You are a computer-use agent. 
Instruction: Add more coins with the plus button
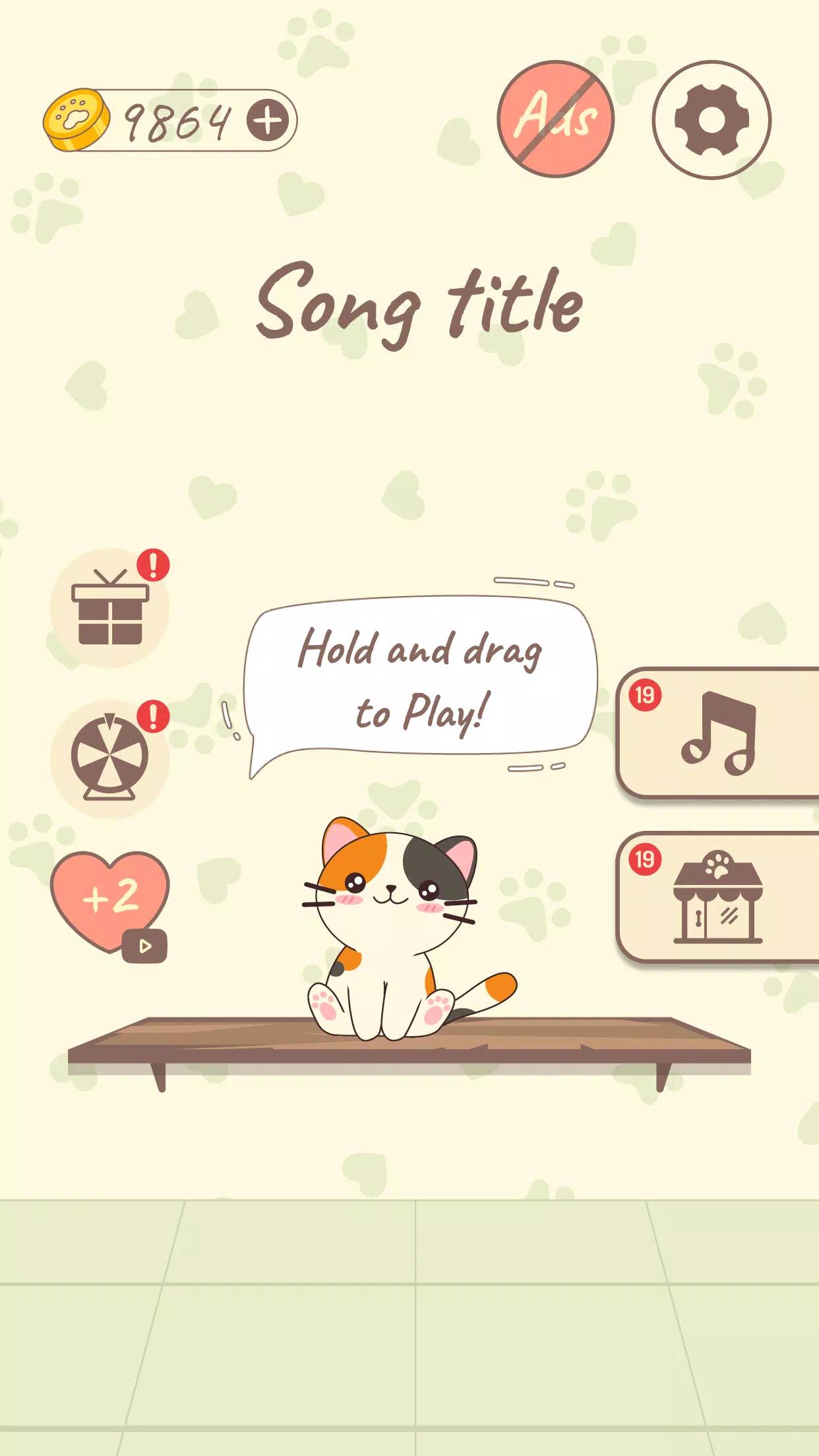(268, 121)
